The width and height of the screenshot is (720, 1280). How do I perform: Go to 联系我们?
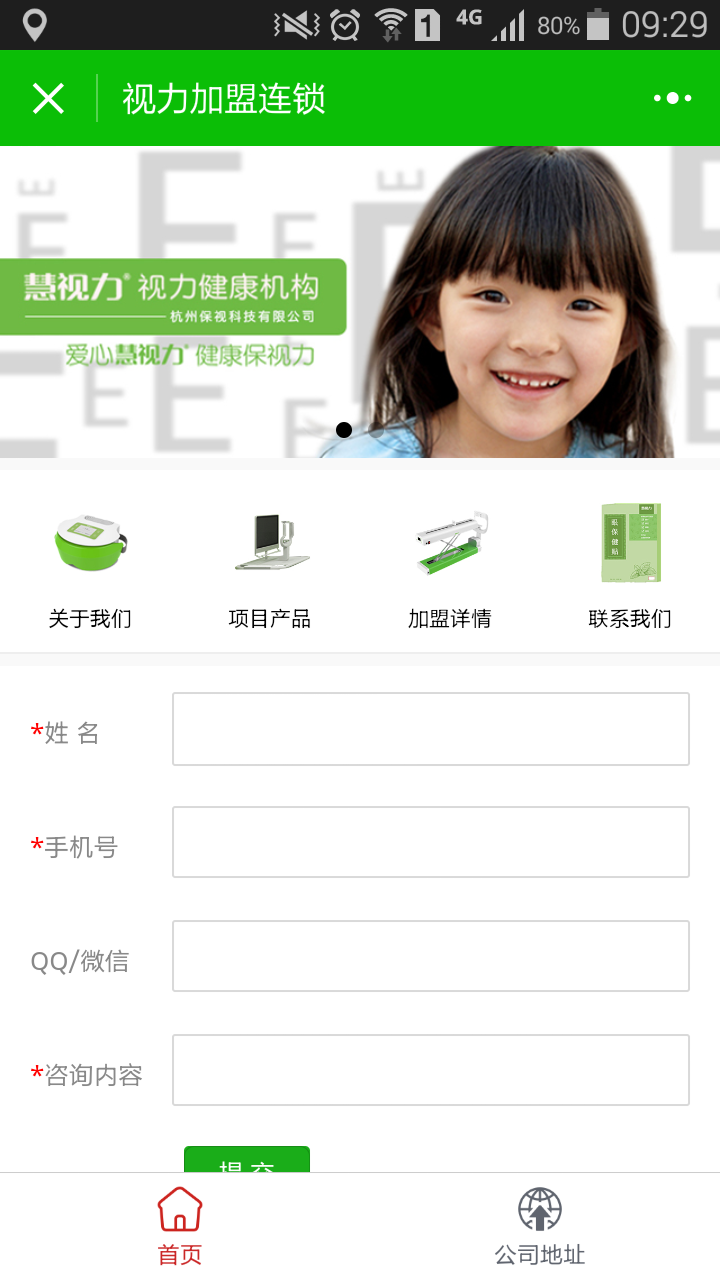[630, 566]
